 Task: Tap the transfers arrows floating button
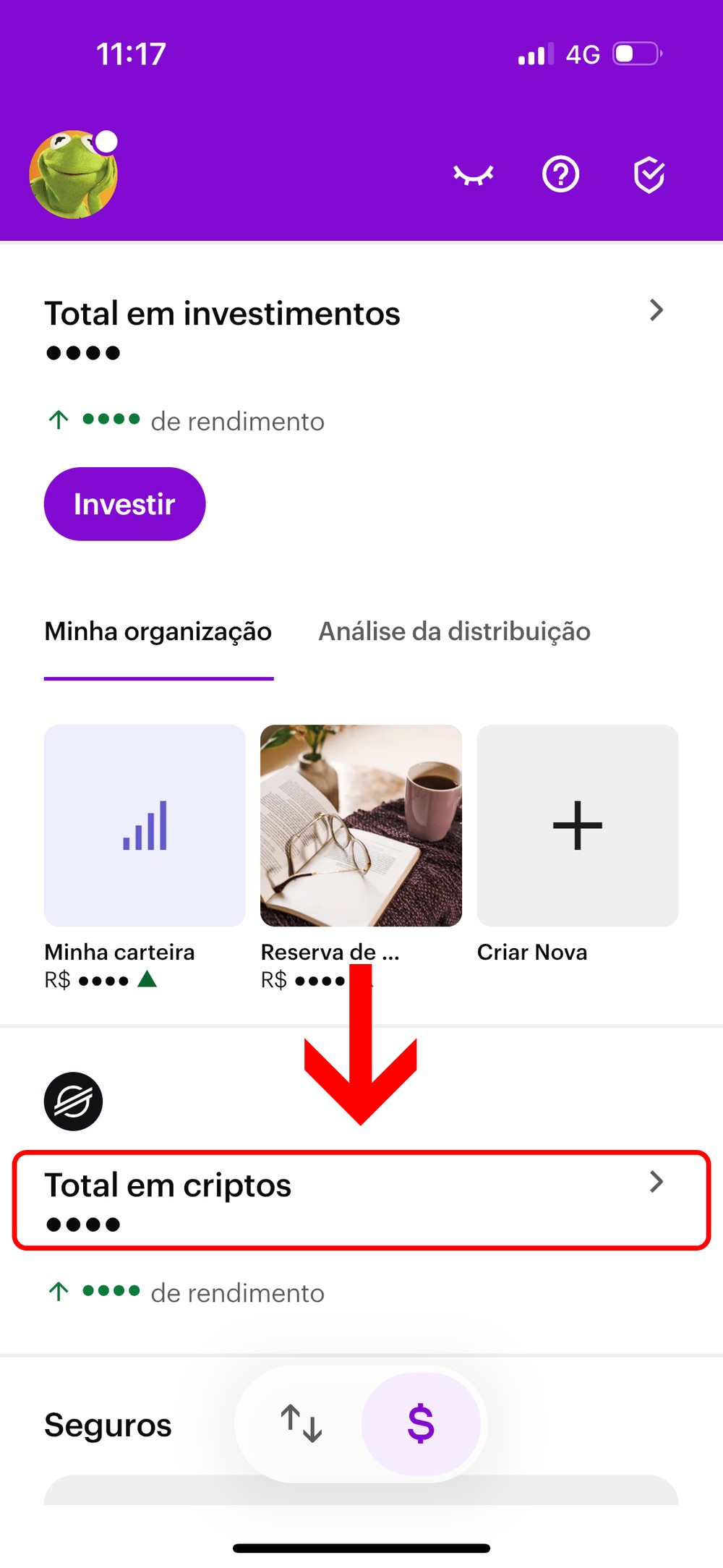[x=301, y=1423]
